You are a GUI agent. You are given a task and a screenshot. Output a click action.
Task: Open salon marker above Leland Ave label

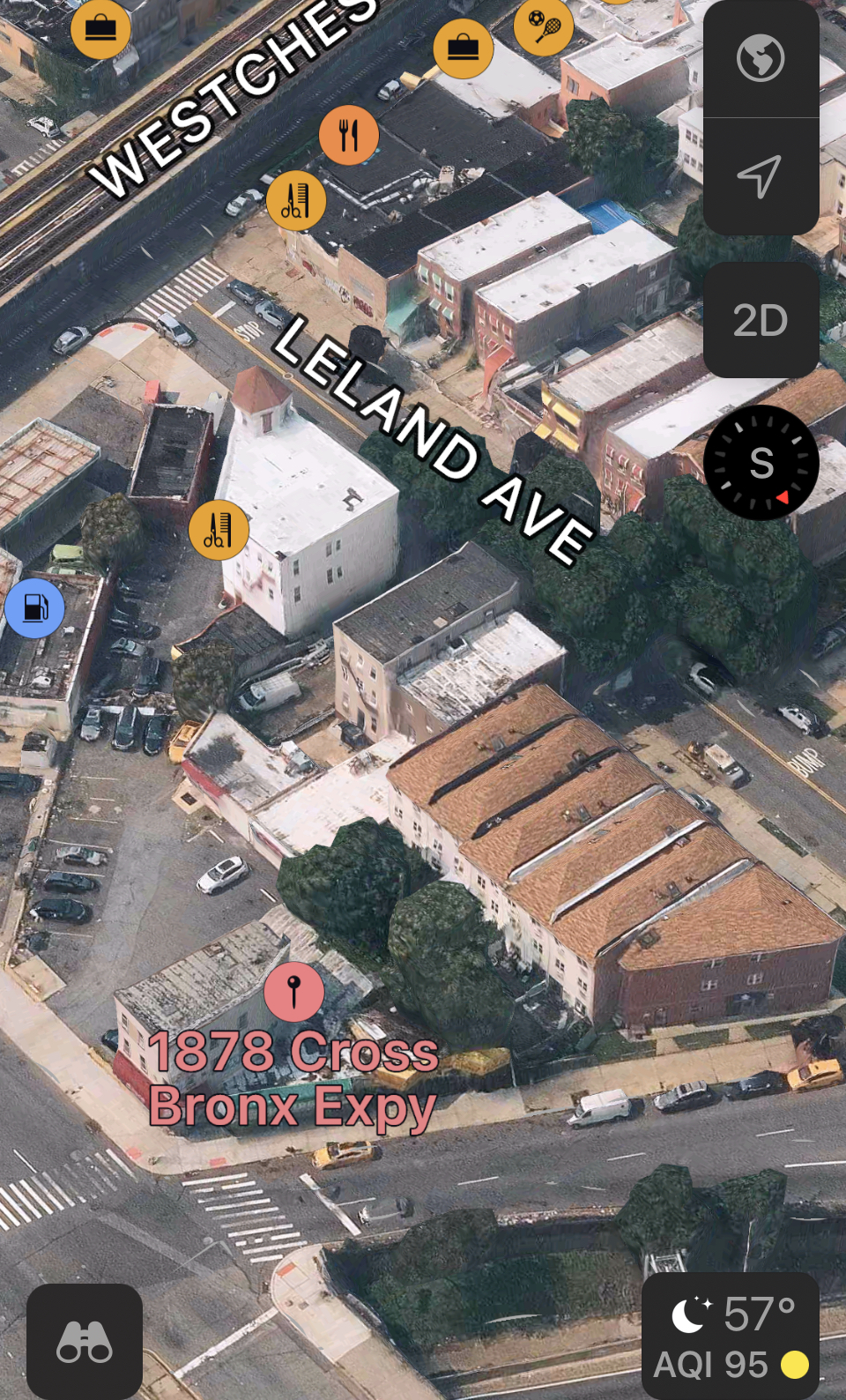point(296,201)
